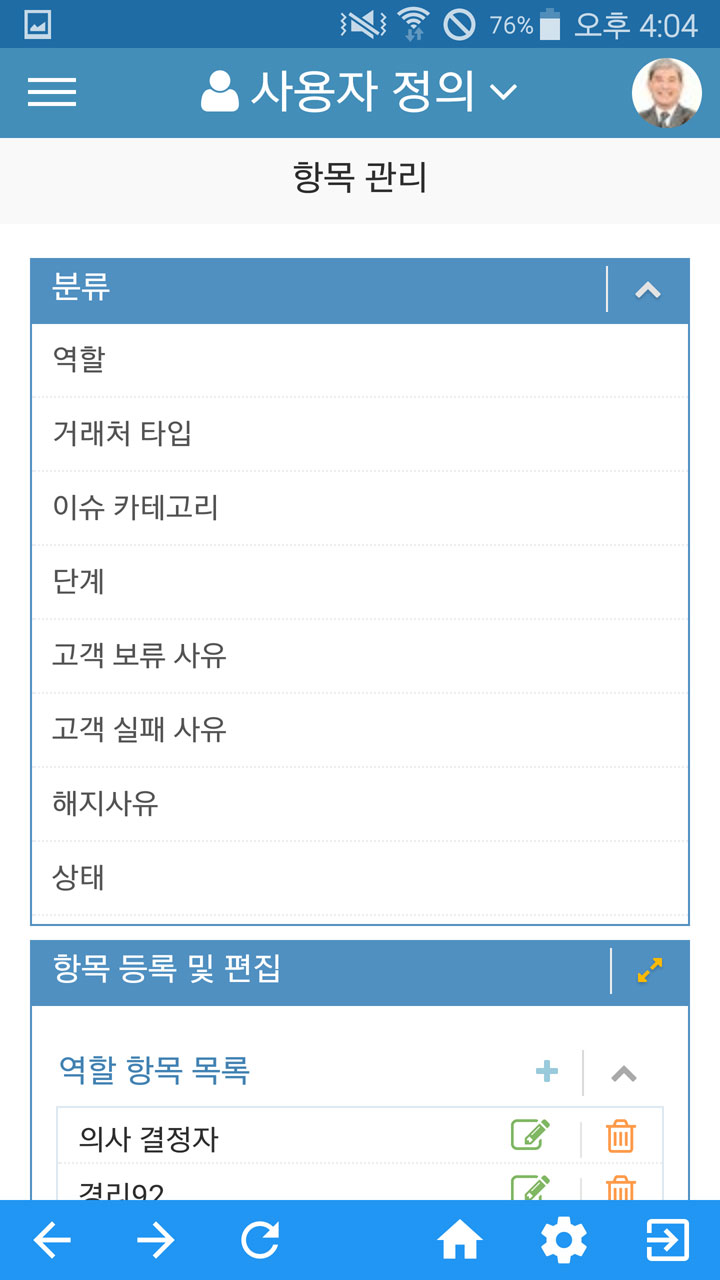Edit the 의사 결정자 item

coord(531,1135)
